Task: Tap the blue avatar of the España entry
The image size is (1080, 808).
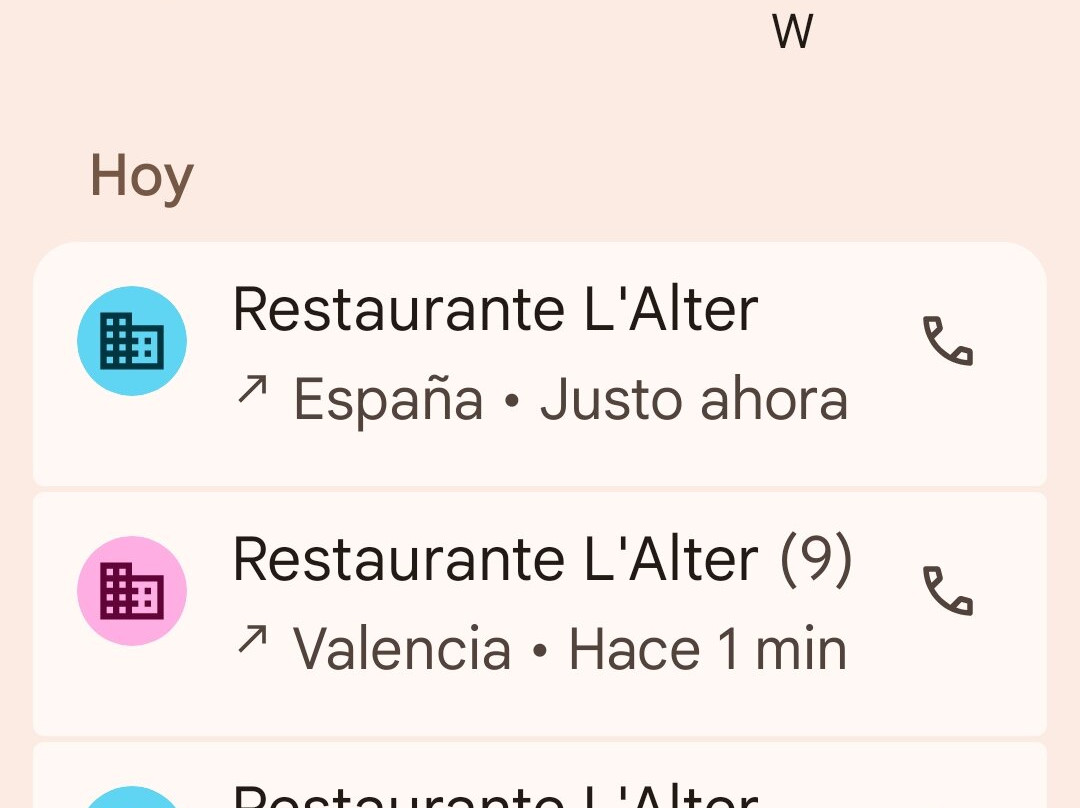Action: click(132, 341)
